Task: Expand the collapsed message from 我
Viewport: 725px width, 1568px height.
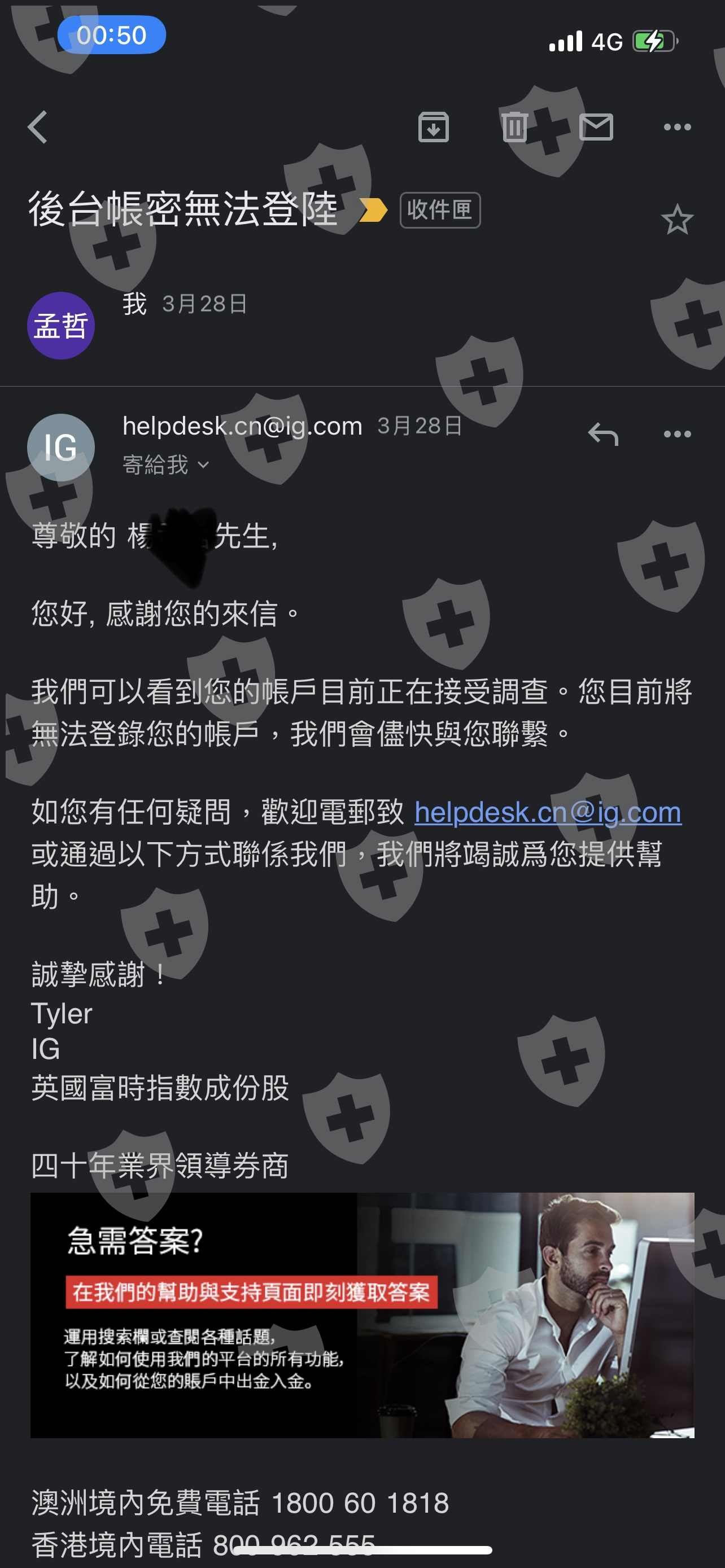Action: [362, 325]
